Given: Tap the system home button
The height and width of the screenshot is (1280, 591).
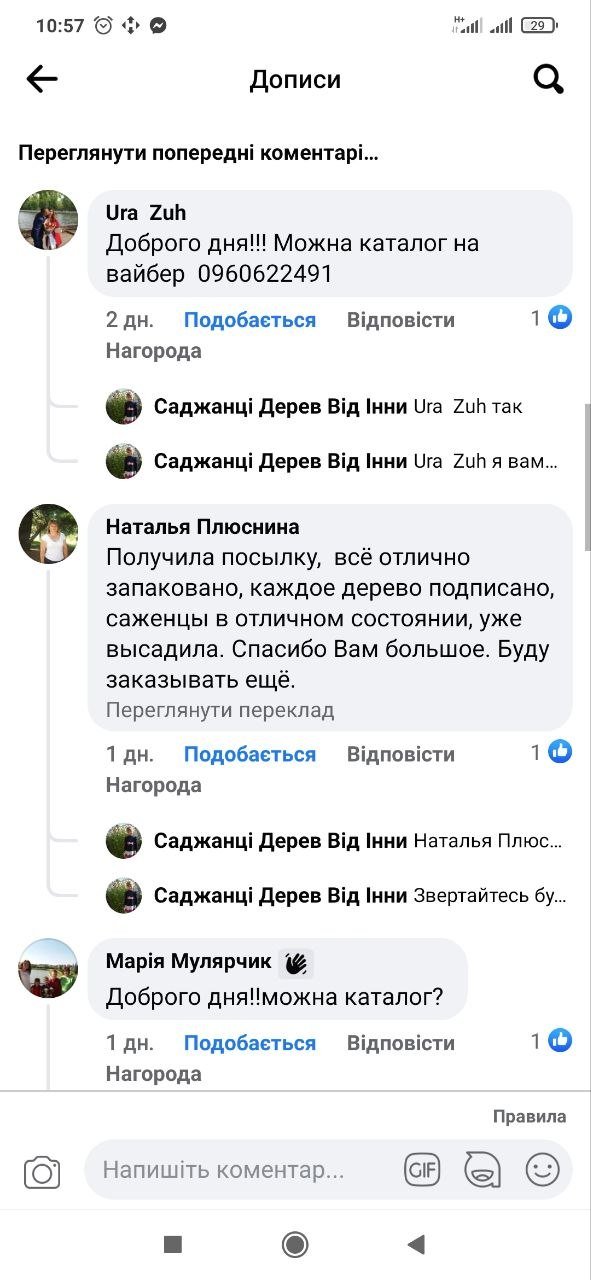Looking at the screenshot, I should click(295, 1244).
